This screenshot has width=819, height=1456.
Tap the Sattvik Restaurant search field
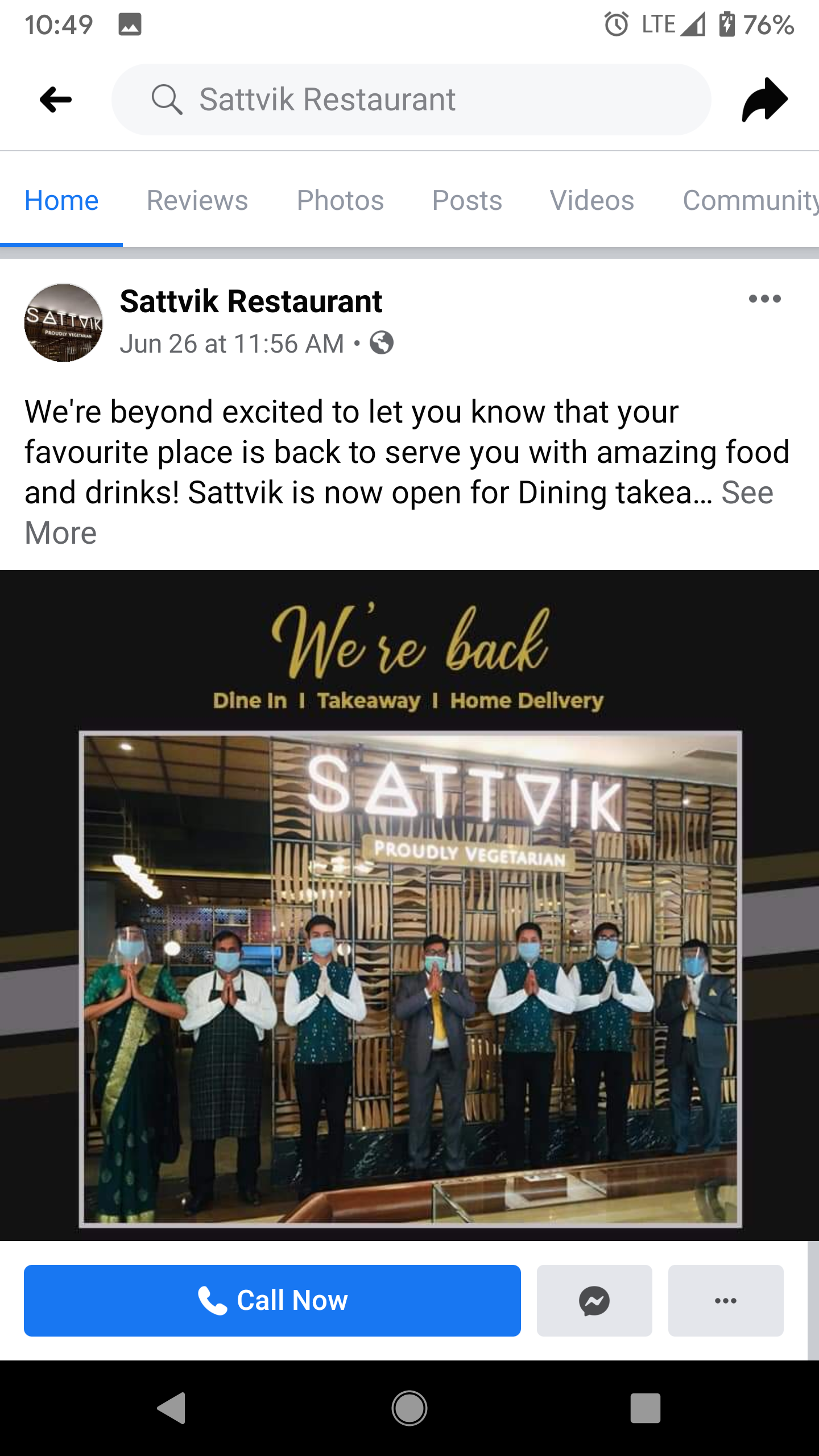click(x=411, y=100)
